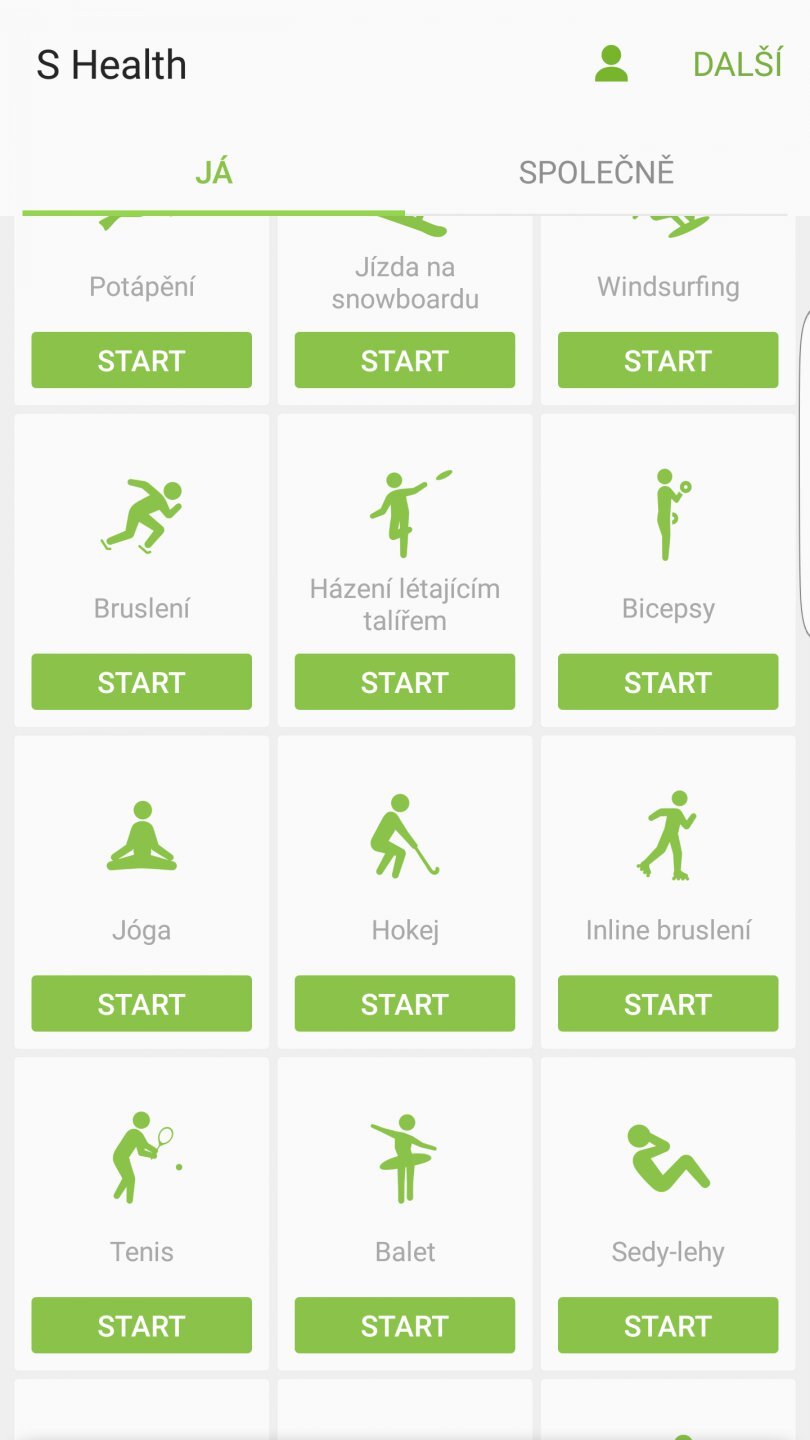Start Bruslení exercise
Viewport: 810px width, 1440px height.
141,682
